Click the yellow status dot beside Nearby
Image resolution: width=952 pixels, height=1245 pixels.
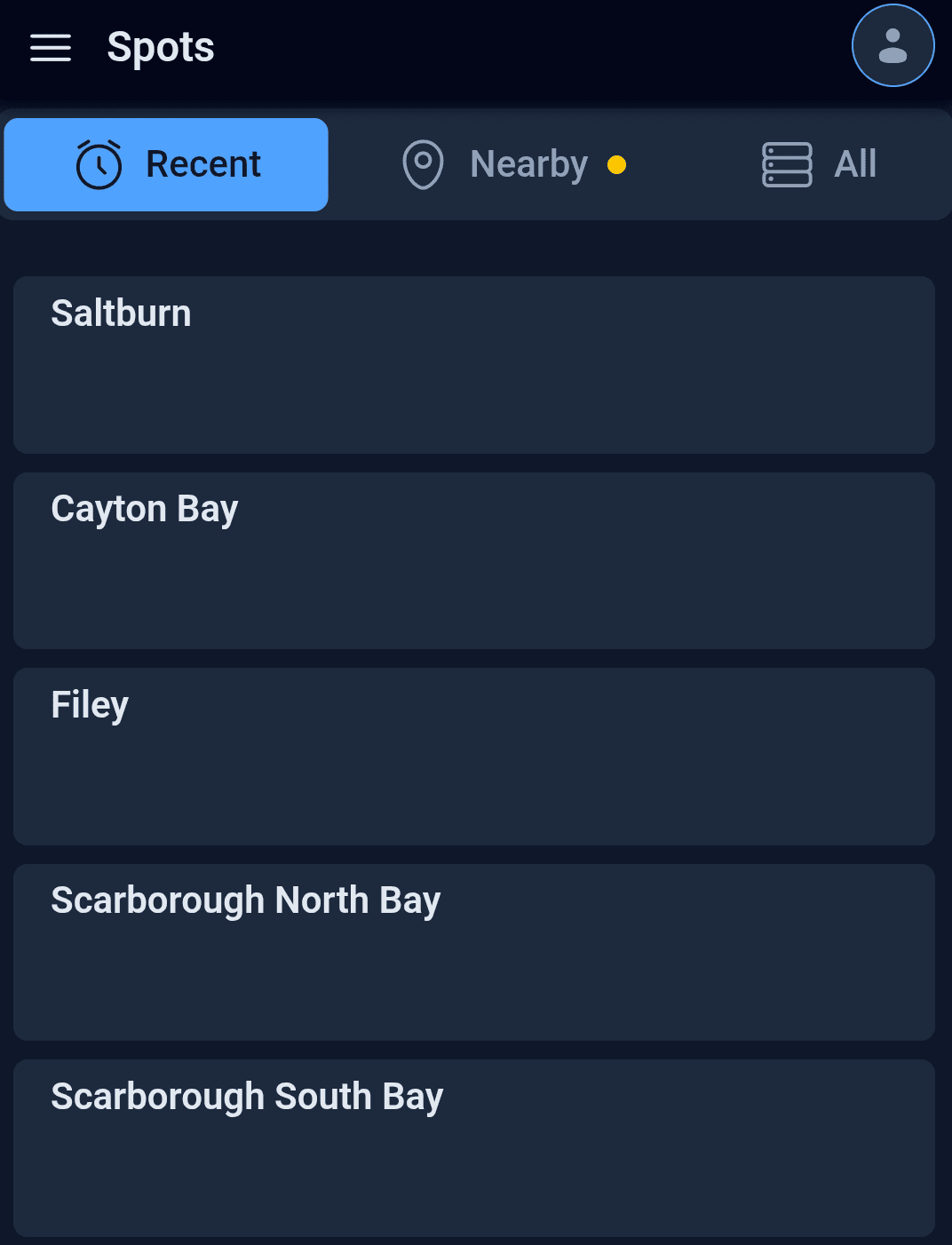[618, 164]
